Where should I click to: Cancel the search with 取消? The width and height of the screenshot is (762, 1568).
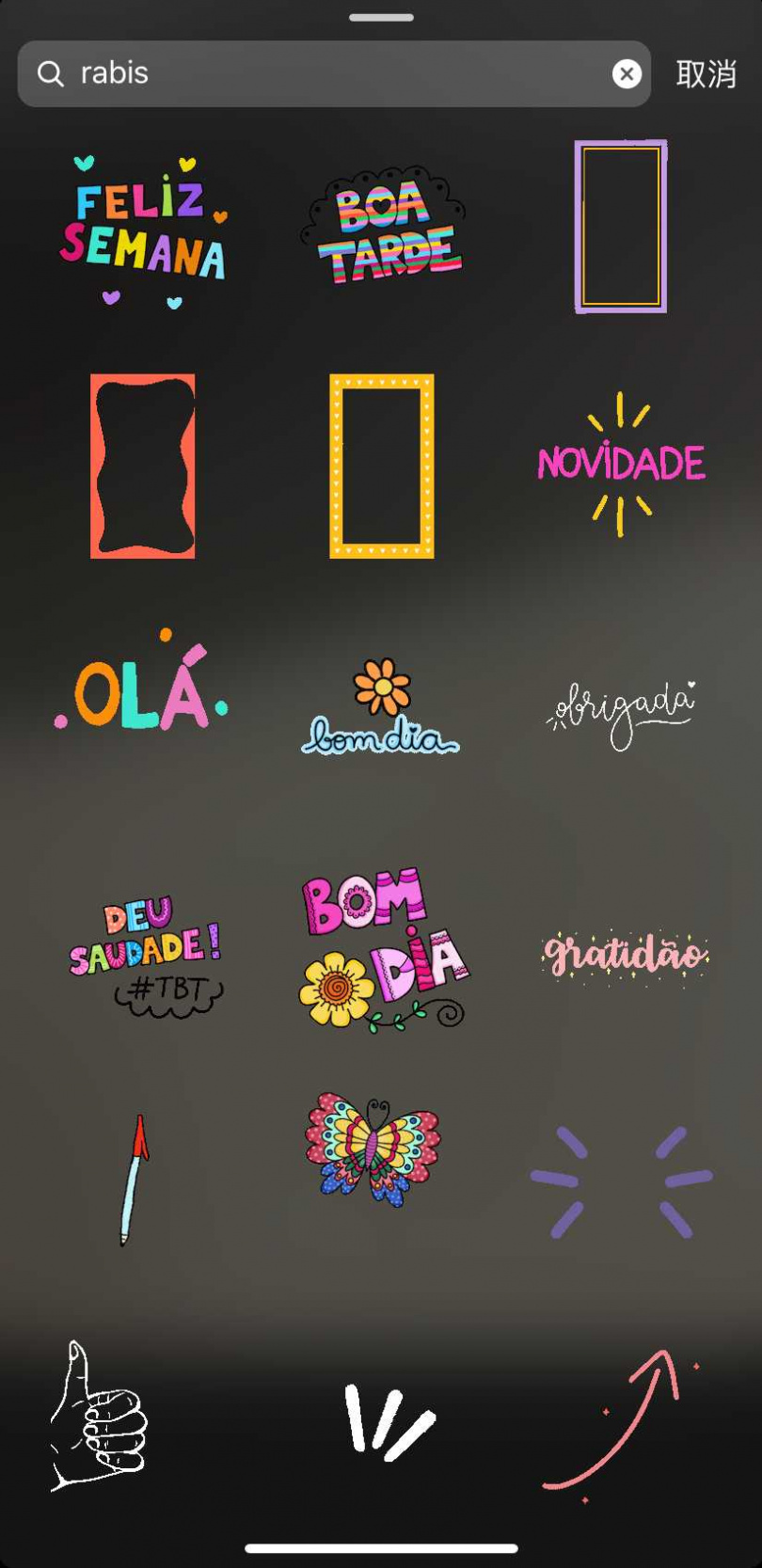(x=706, y=73)
